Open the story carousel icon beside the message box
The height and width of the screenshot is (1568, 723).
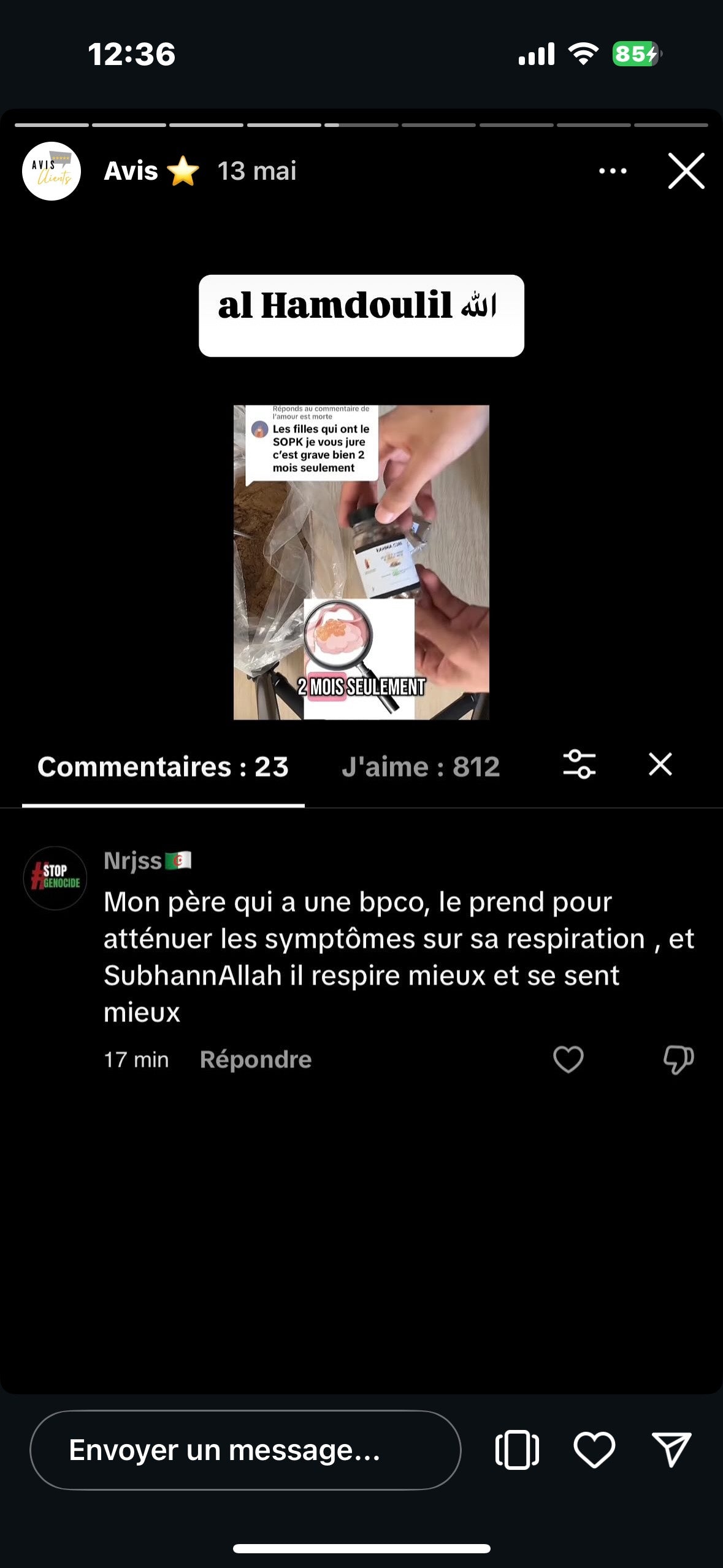(x=517, y=1450)
